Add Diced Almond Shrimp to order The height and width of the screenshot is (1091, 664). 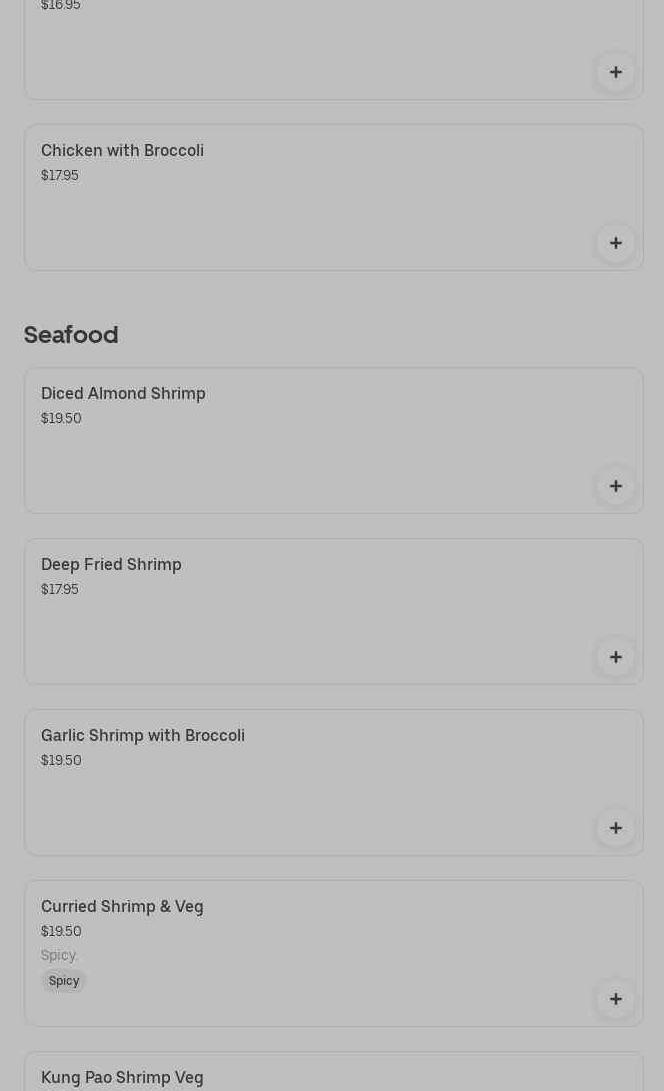616,486
